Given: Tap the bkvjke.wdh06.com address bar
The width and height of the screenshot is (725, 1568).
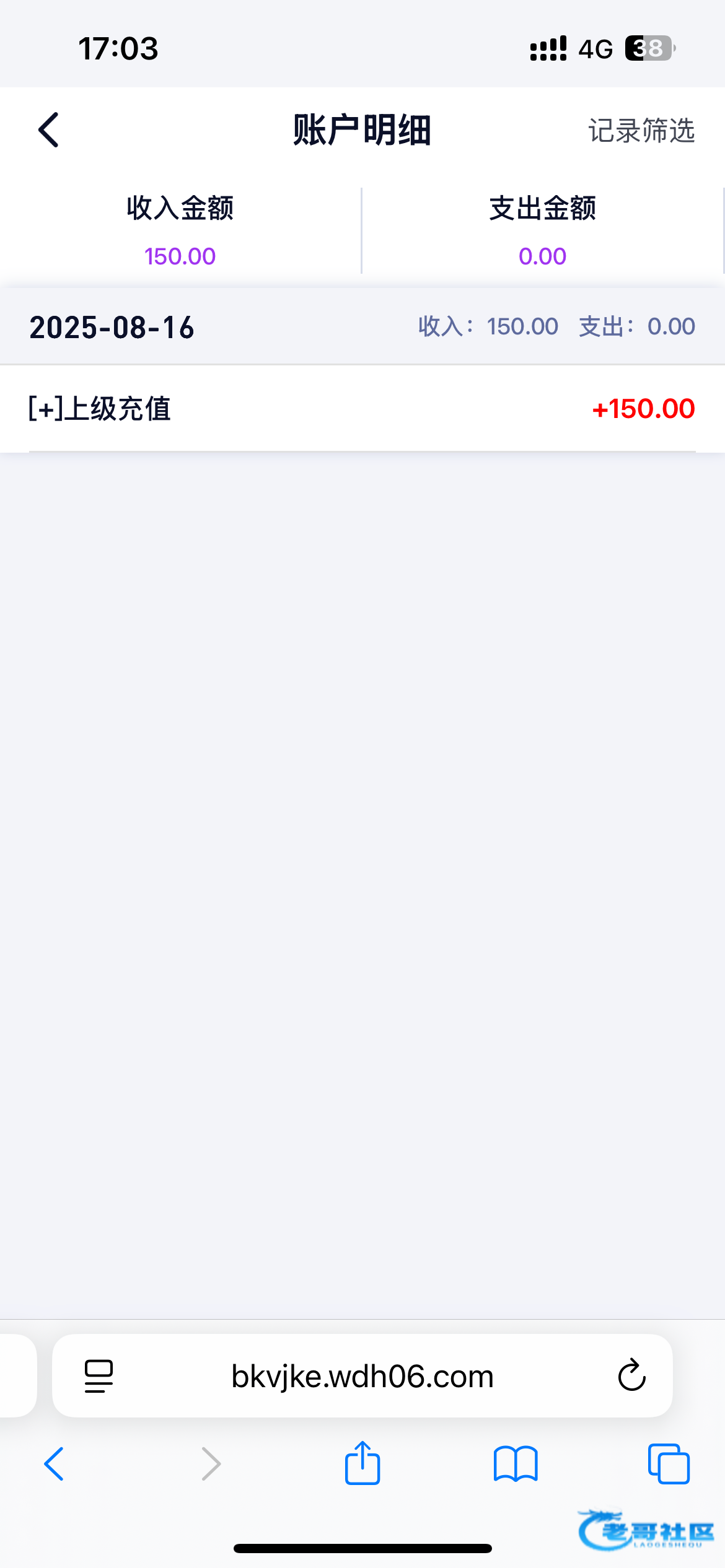Looking at the screenshot, I should tap(362, 1377).
